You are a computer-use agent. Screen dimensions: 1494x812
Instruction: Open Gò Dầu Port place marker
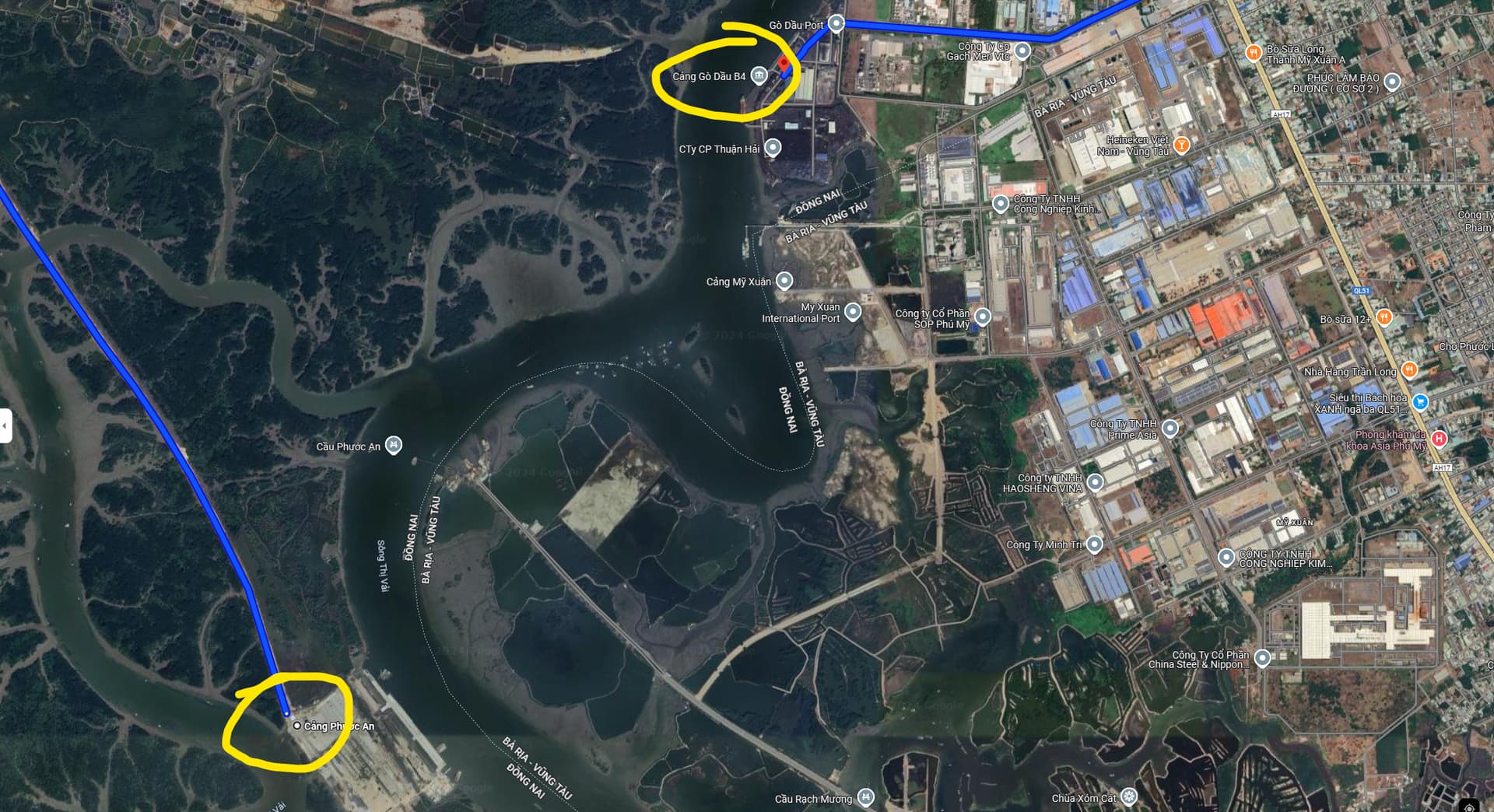pos(836,23)
